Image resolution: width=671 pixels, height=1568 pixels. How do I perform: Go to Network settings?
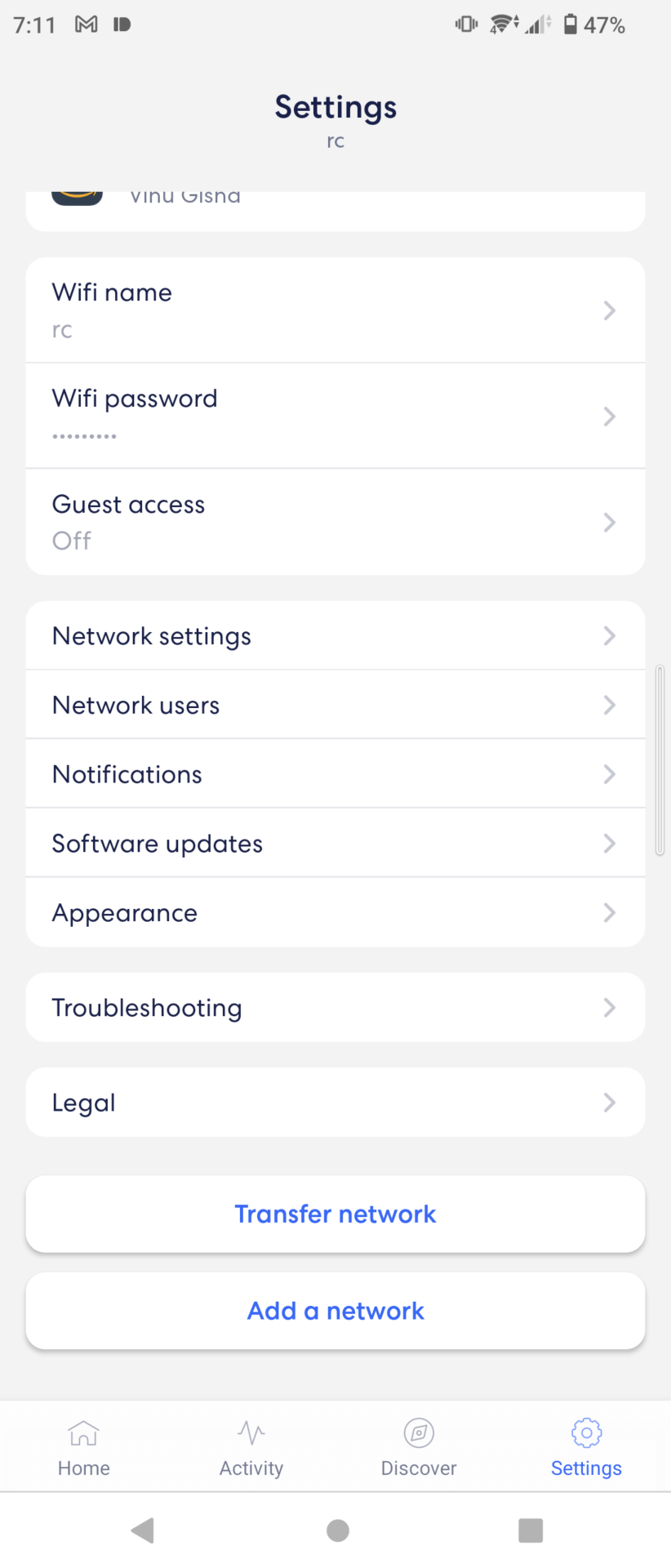pos(335,636)
